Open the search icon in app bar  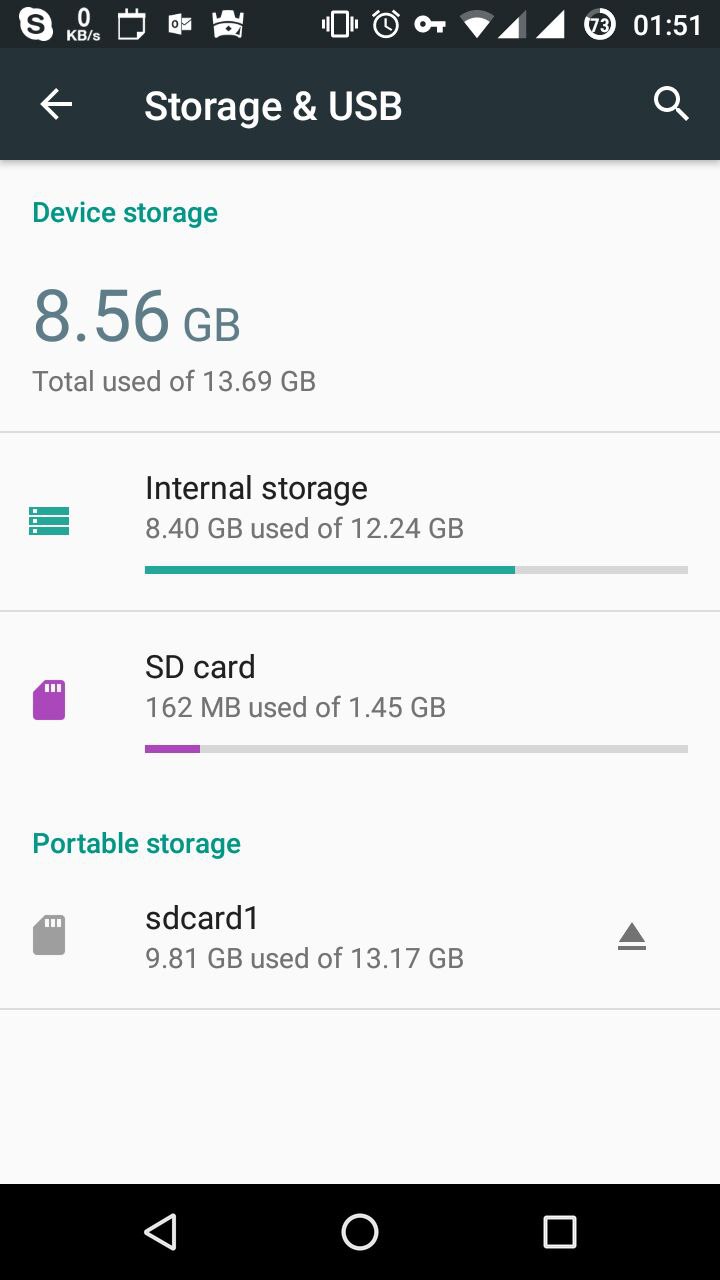click(x=671, y=104)
